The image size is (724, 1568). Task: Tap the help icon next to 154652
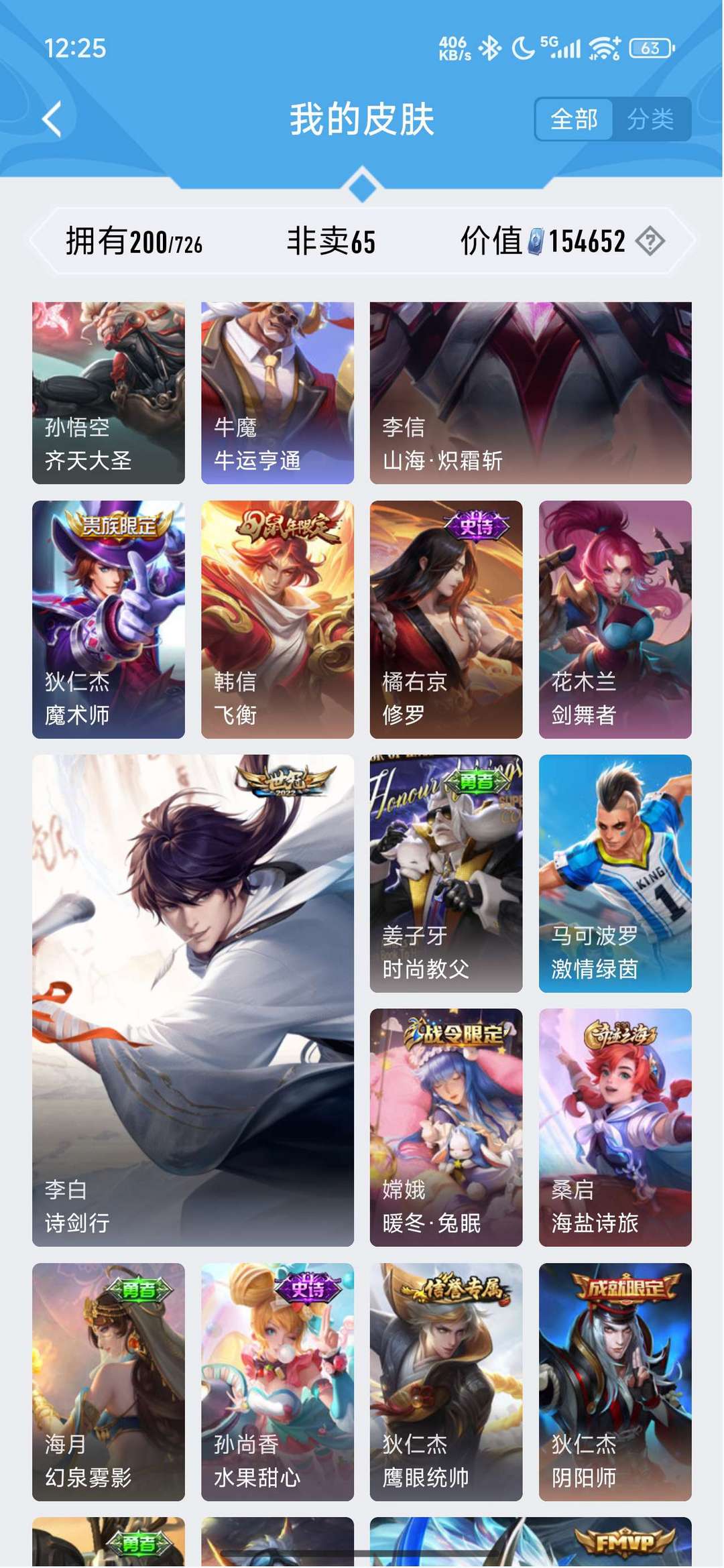pyautogui.click(x=650, y=241)
